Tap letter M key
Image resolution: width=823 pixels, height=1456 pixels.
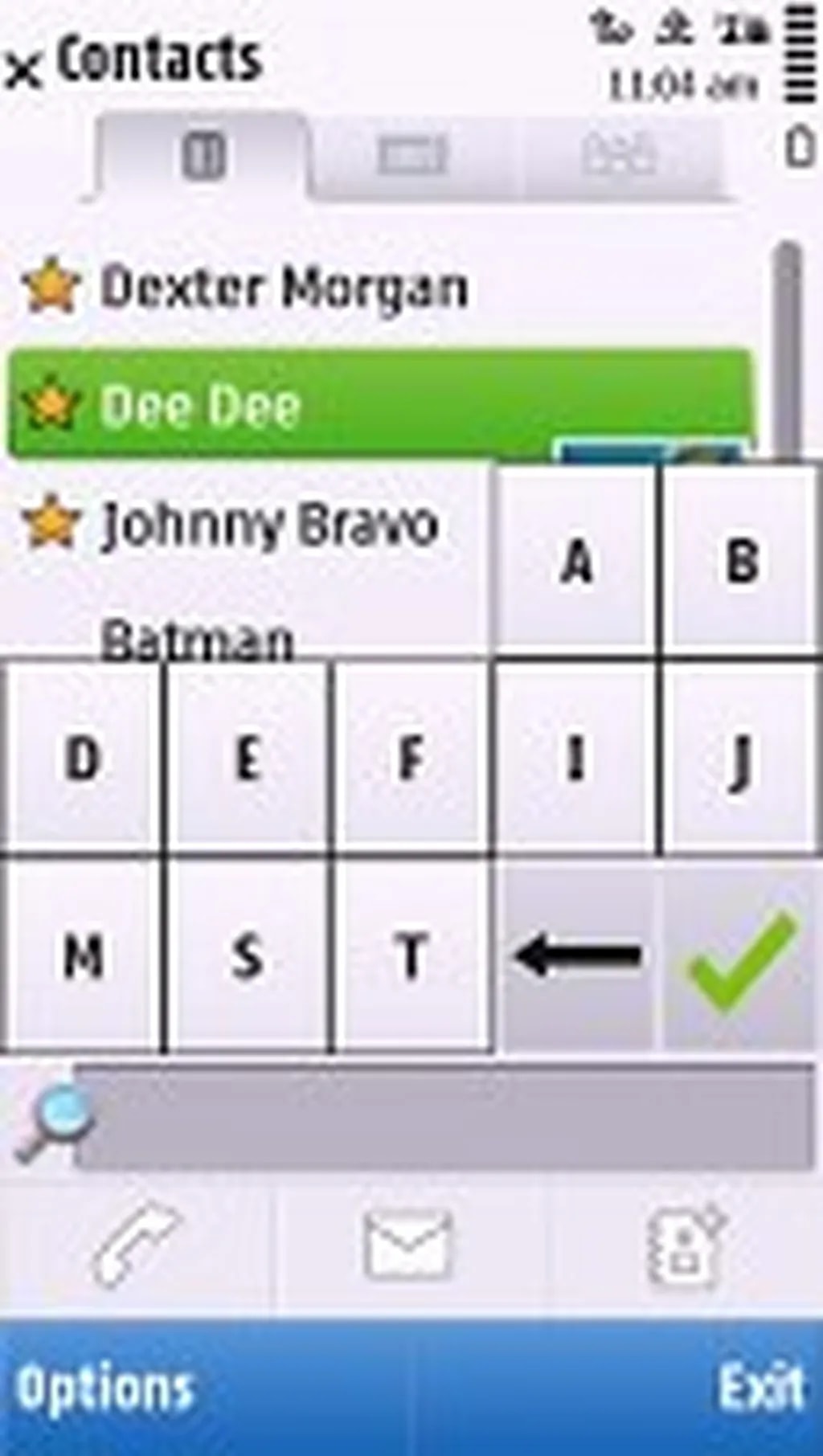point(82,956)
